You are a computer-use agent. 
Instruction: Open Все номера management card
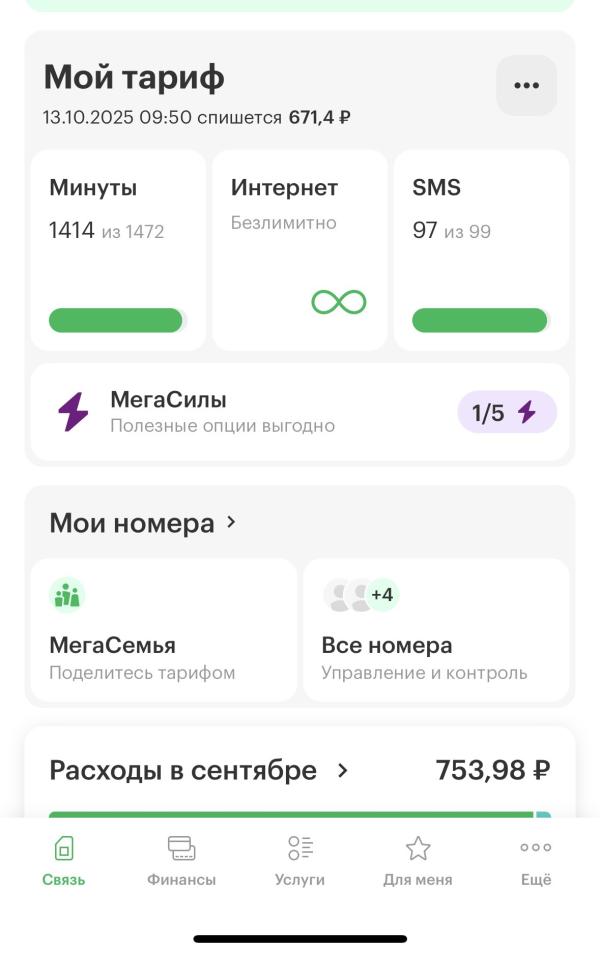tap(436, 630)
